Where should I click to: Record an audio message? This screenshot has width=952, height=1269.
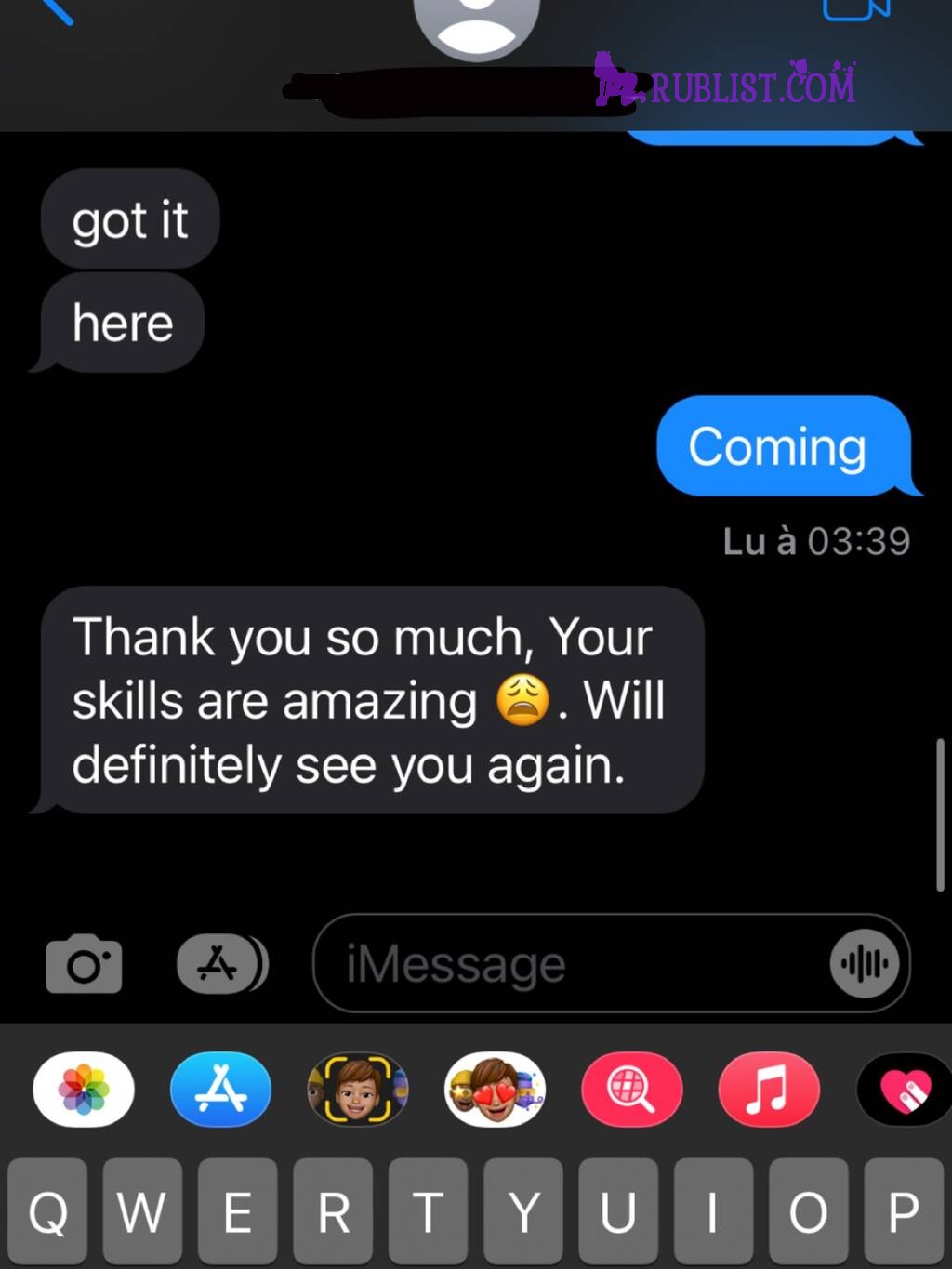(x=865, y=964)
